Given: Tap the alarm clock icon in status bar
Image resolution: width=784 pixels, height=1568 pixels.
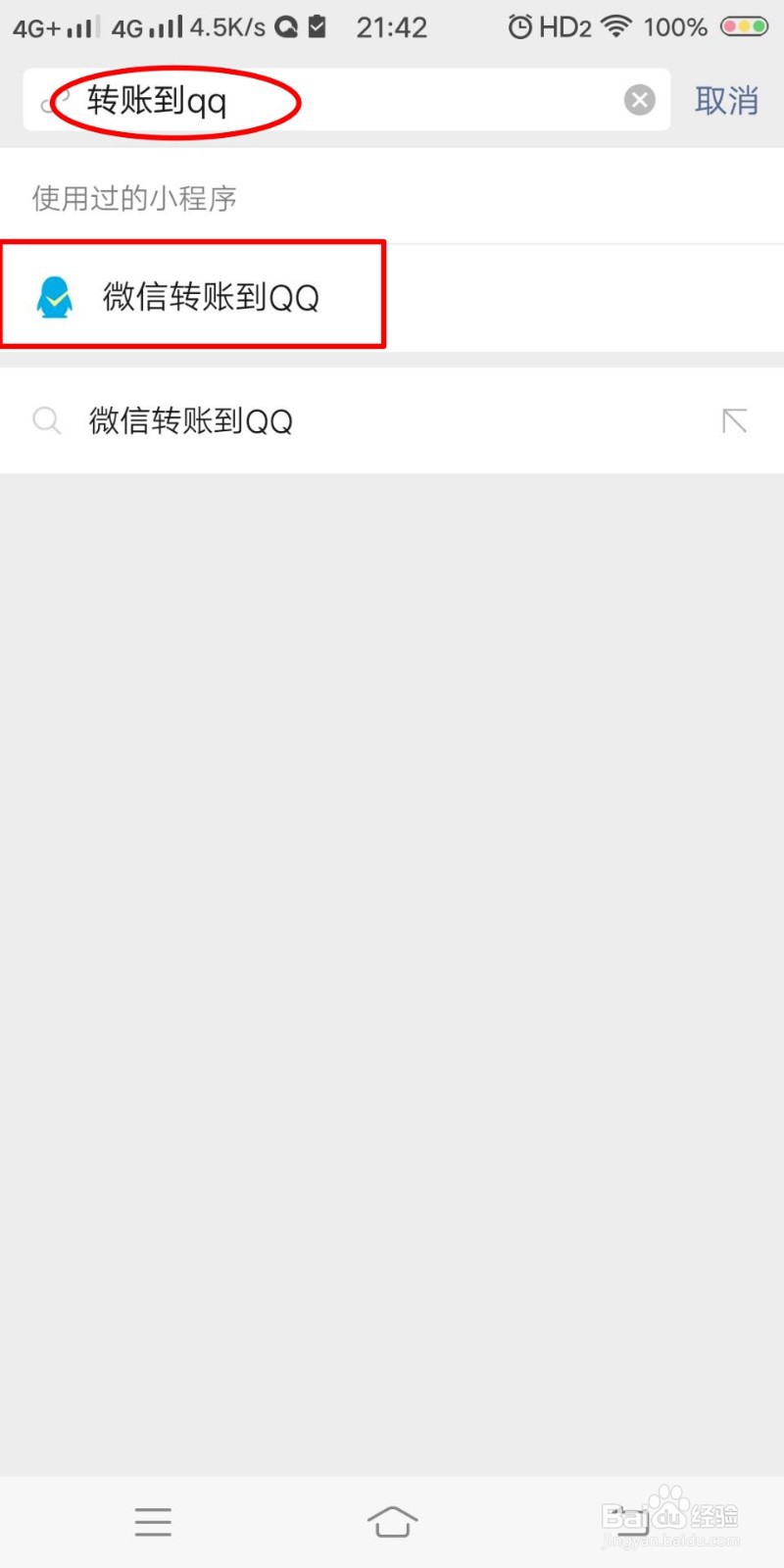Looking at the screenshot, I should pyautogui.click(x=520, y=26).
